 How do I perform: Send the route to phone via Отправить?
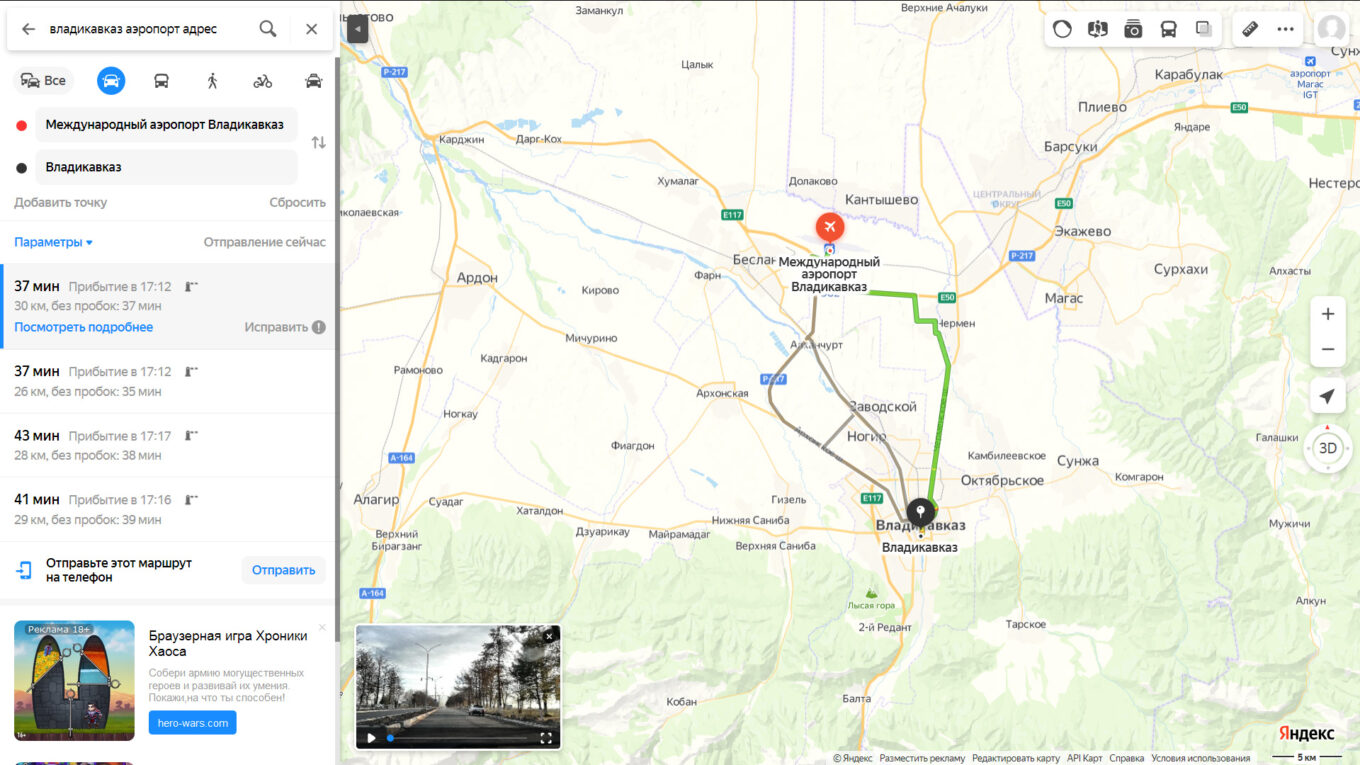[283, 570]
